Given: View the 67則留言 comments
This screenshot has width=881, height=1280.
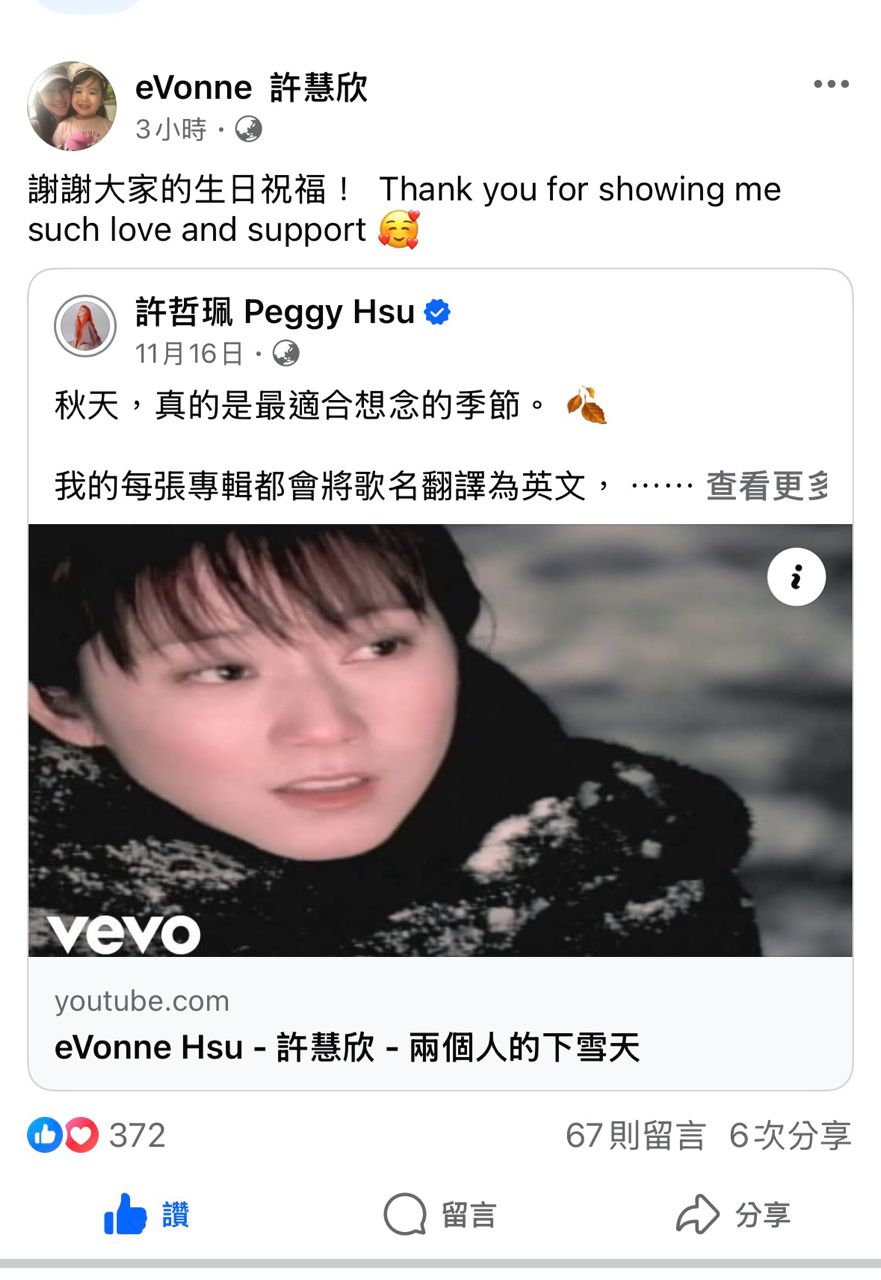Looking at the screenshot, I should pyautogui.click(x=635, y=1135).
